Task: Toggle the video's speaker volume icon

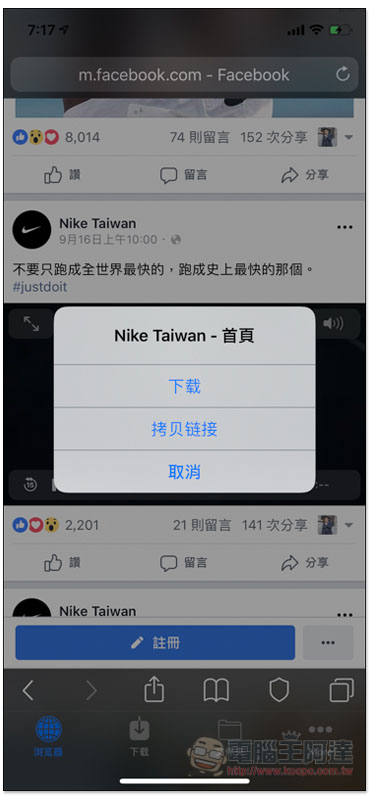Action: 333,323
